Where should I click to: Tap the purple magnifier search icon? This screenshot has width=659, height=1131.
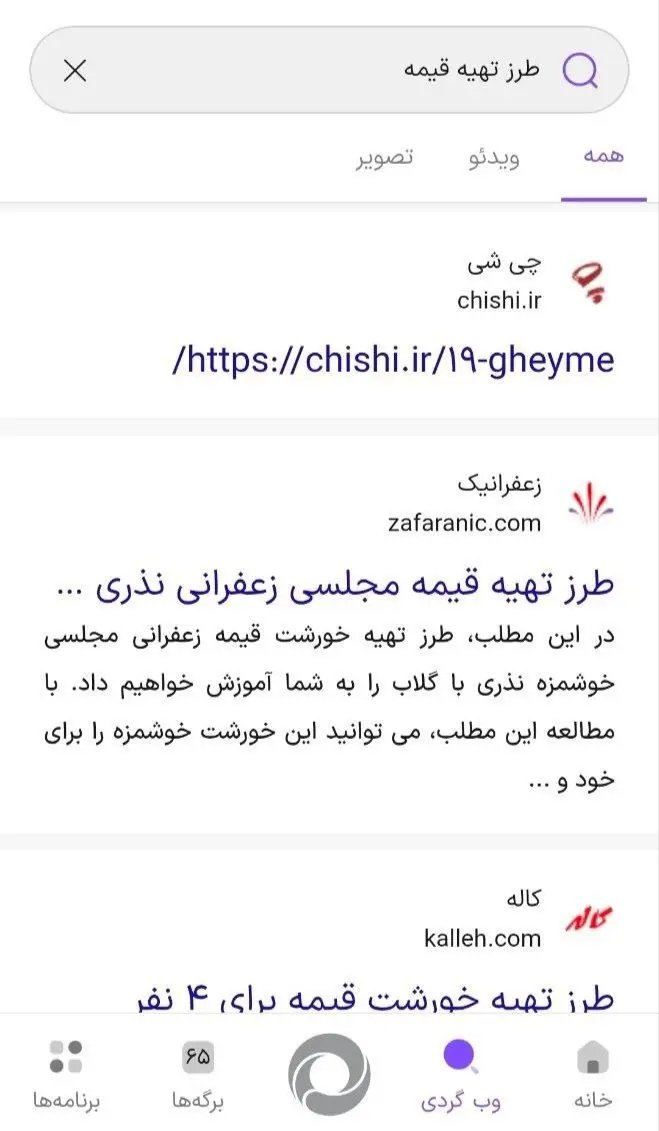pyautogui.click(x=581, y=70)
